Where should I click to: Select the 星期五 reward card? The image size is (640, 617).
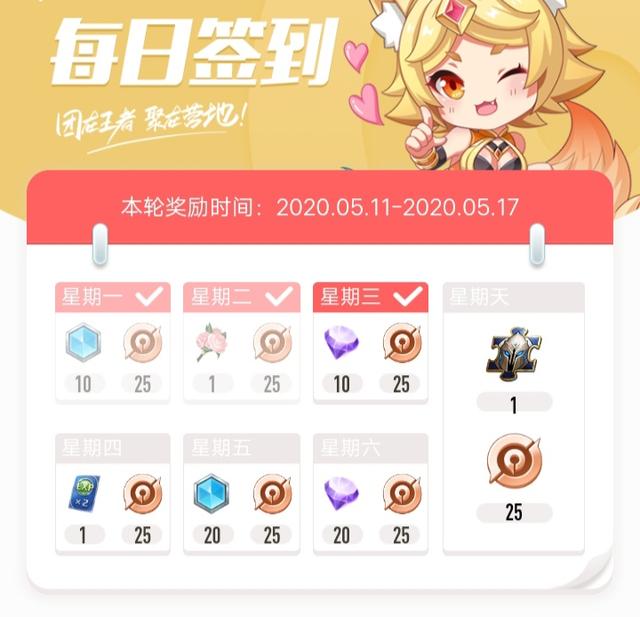click(241, 493)
